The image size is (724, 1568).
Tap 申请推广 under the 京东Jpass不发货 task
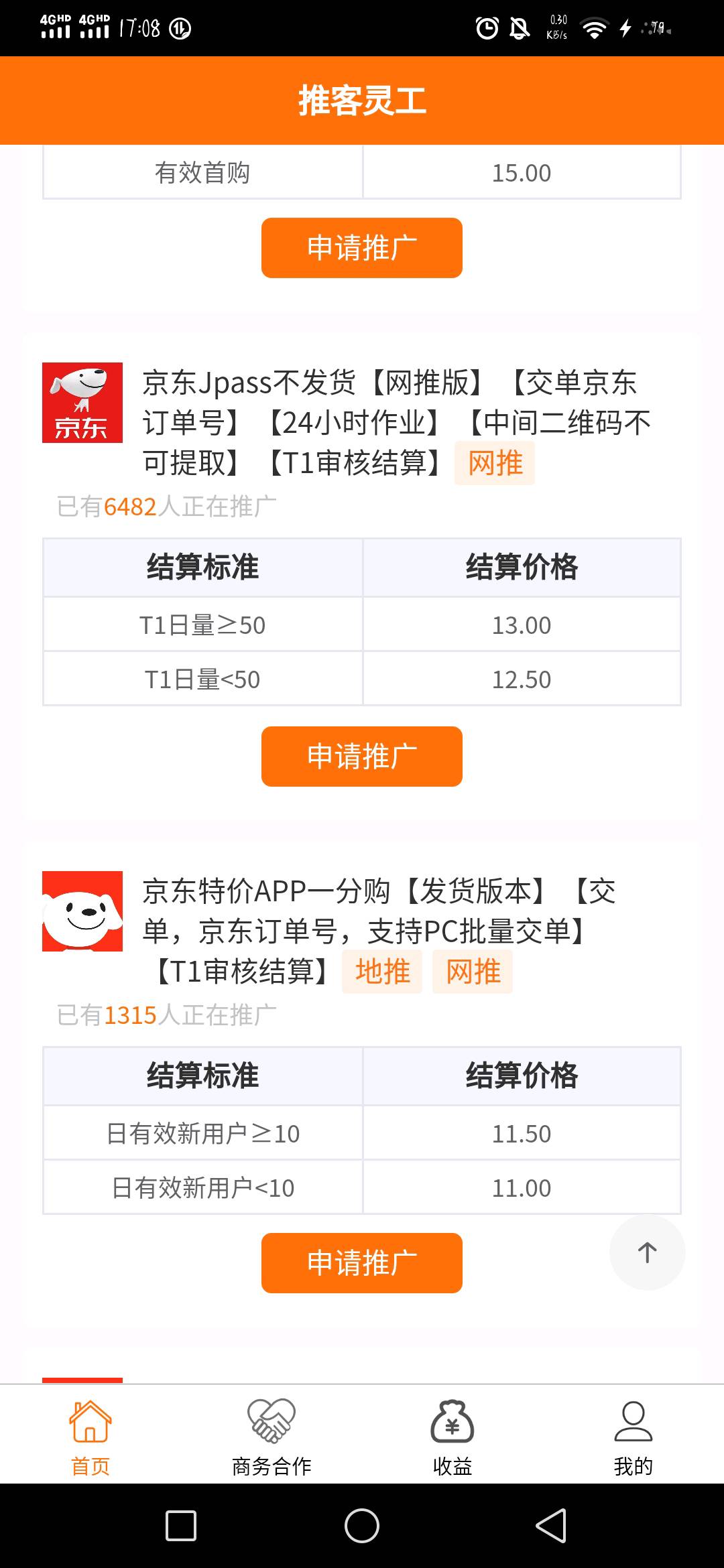pos(362,756)
